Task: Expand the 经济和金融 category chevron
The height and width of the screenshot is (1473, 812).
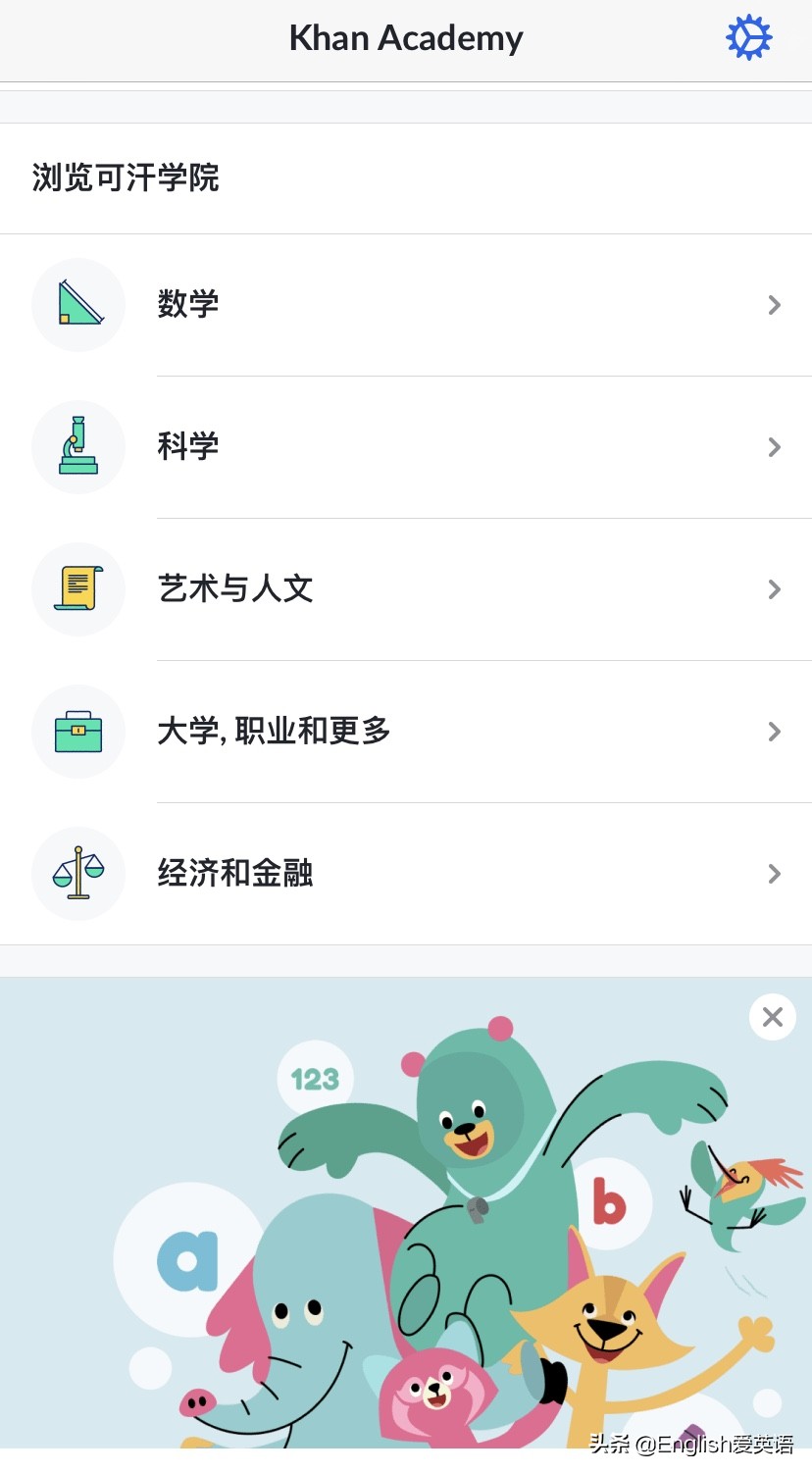Action: point(775,873)
